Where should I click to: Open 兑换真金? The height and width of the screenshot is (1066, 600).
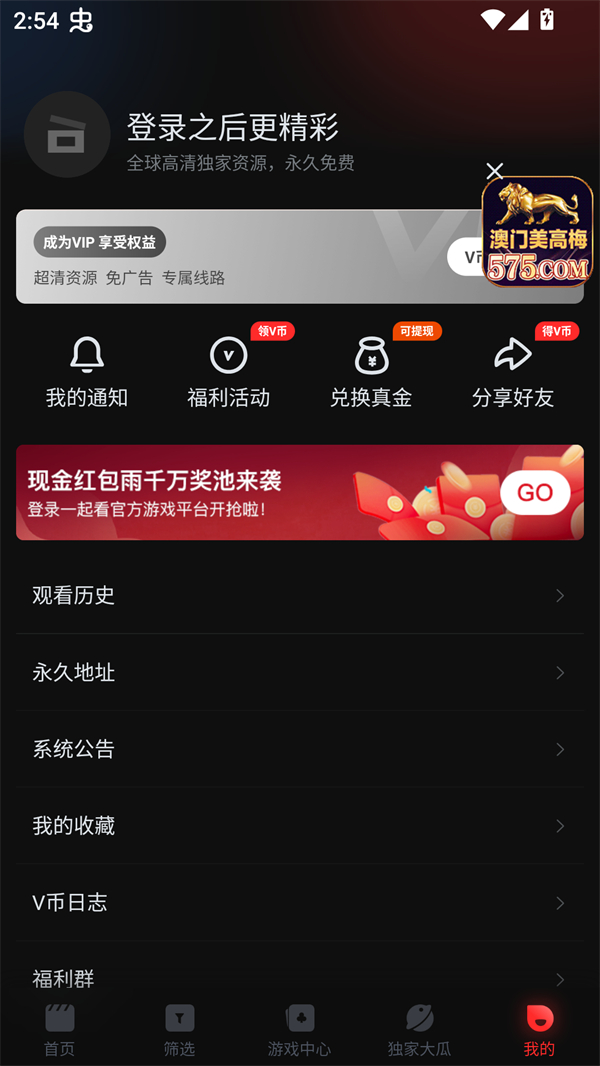pos(371,372)
